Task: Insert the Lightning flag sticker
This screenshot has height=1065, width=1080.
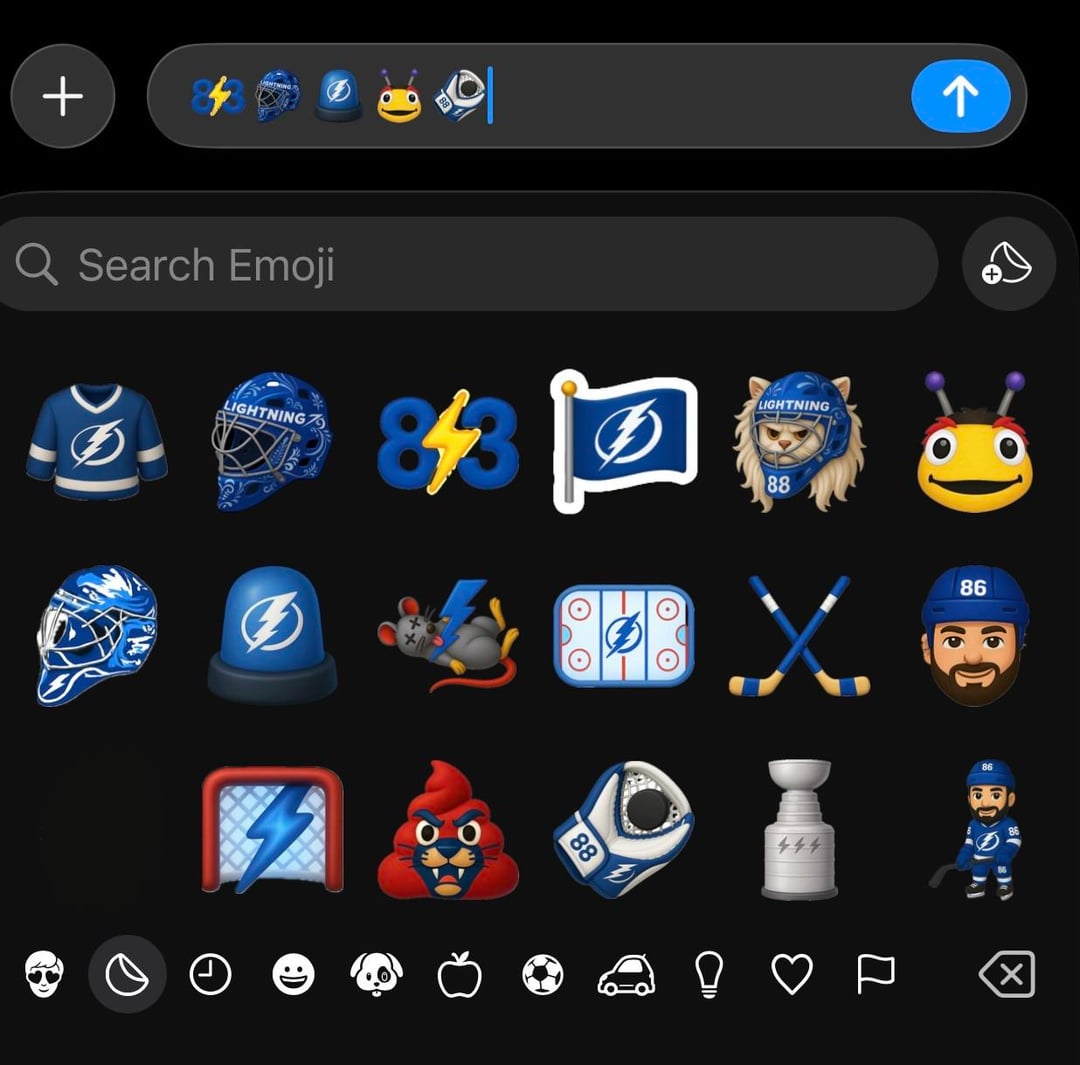Action: pyautogui.click(x=624, y=441)
